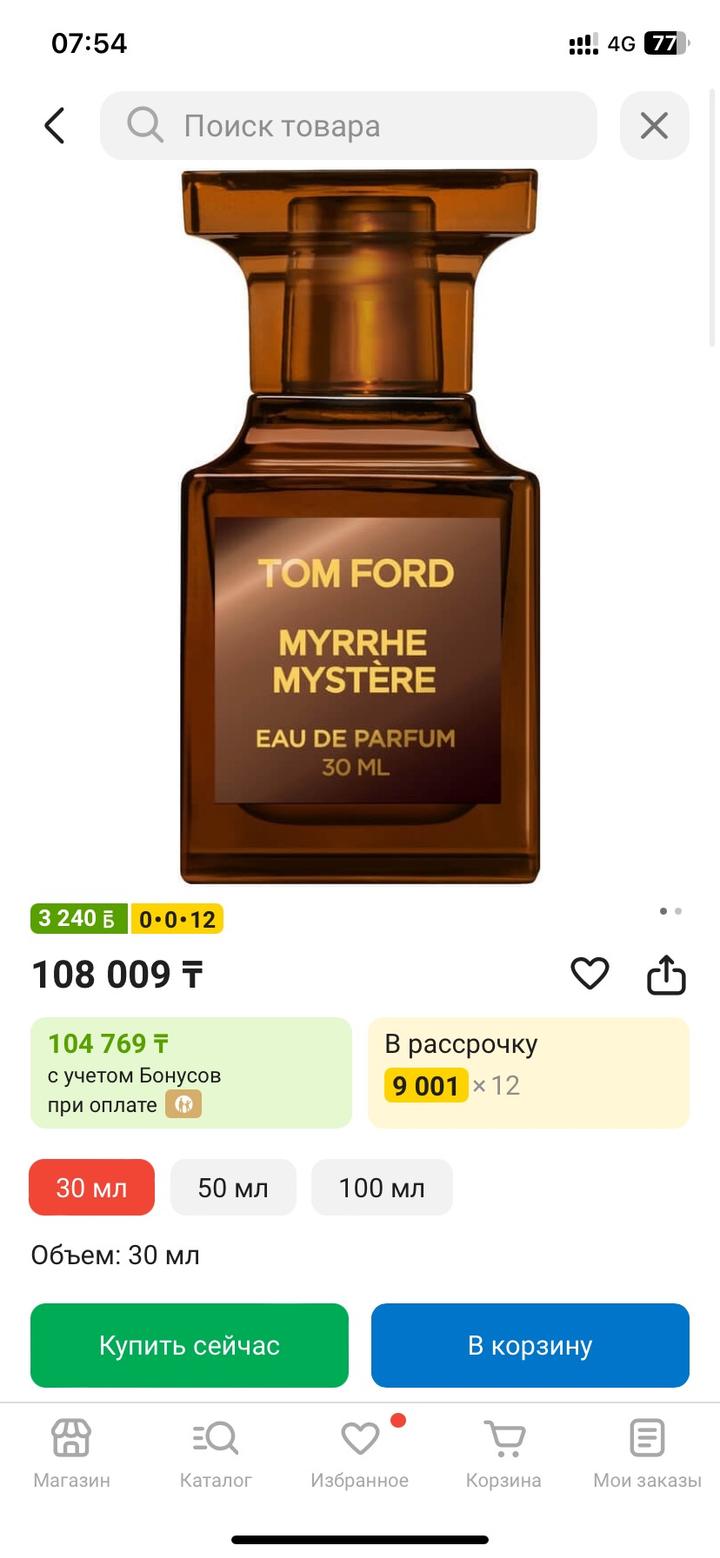Open the Мои заказы tab
The width and height of the screenshot is (720, 1558).
647,1453
